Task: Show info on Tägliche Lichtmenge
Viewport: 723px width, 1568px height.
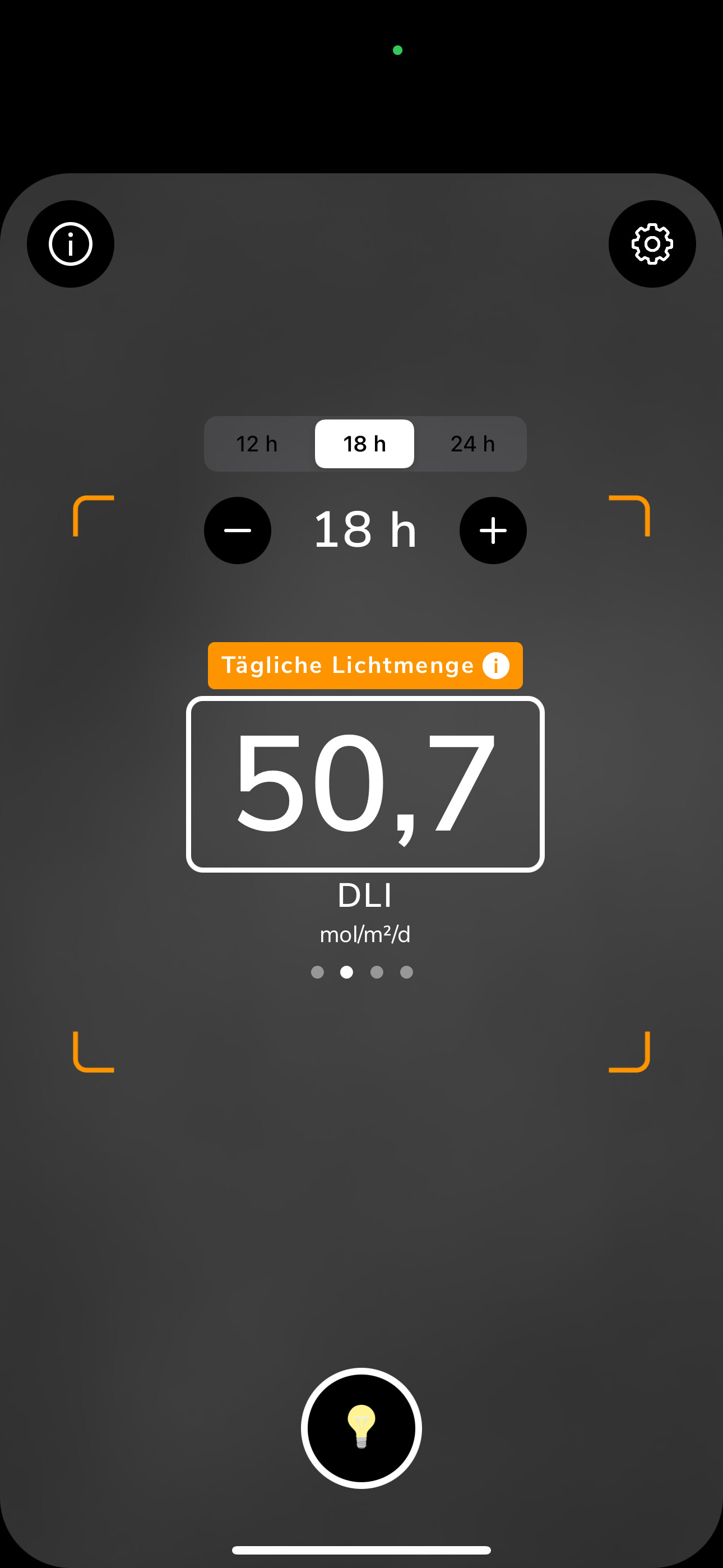Action: click(x=496, y=665)
